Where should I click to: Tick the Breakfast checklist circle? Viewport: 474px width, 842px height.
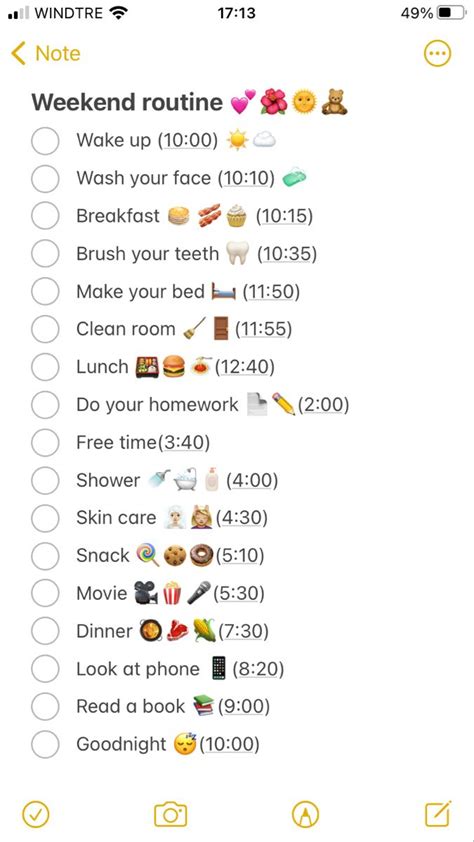click(45, 216)
